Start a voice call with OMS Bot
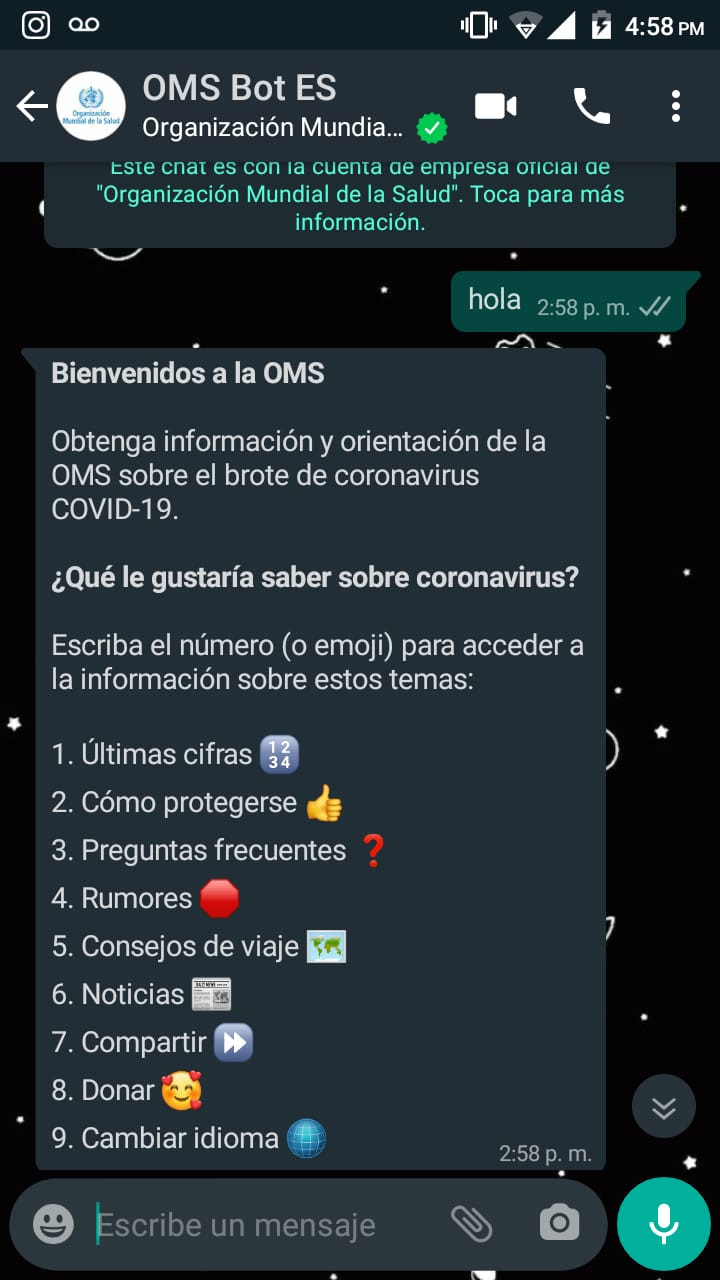Screen dimensions: 720x1280 591,106
